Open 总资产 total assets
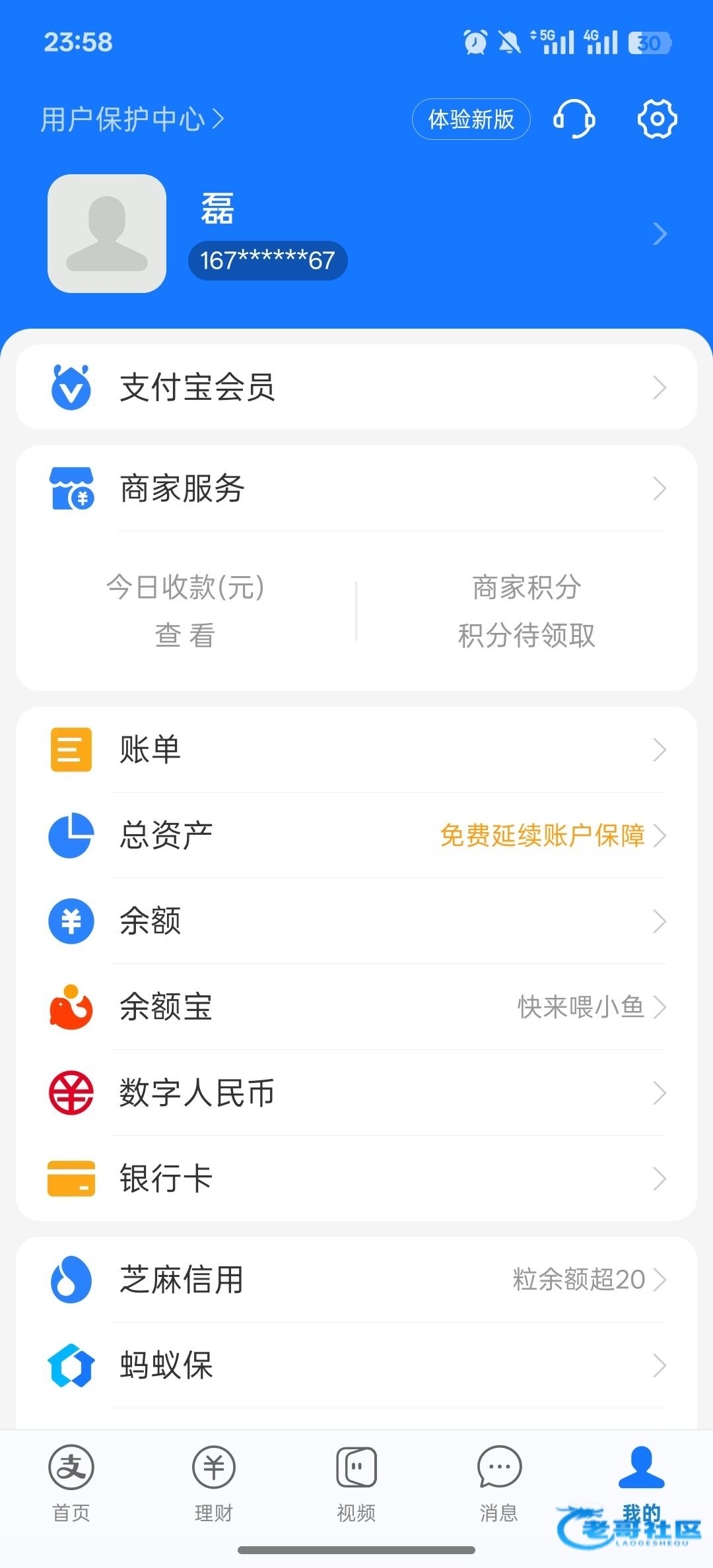This screenshot has width=713, height=1568. 356,835
